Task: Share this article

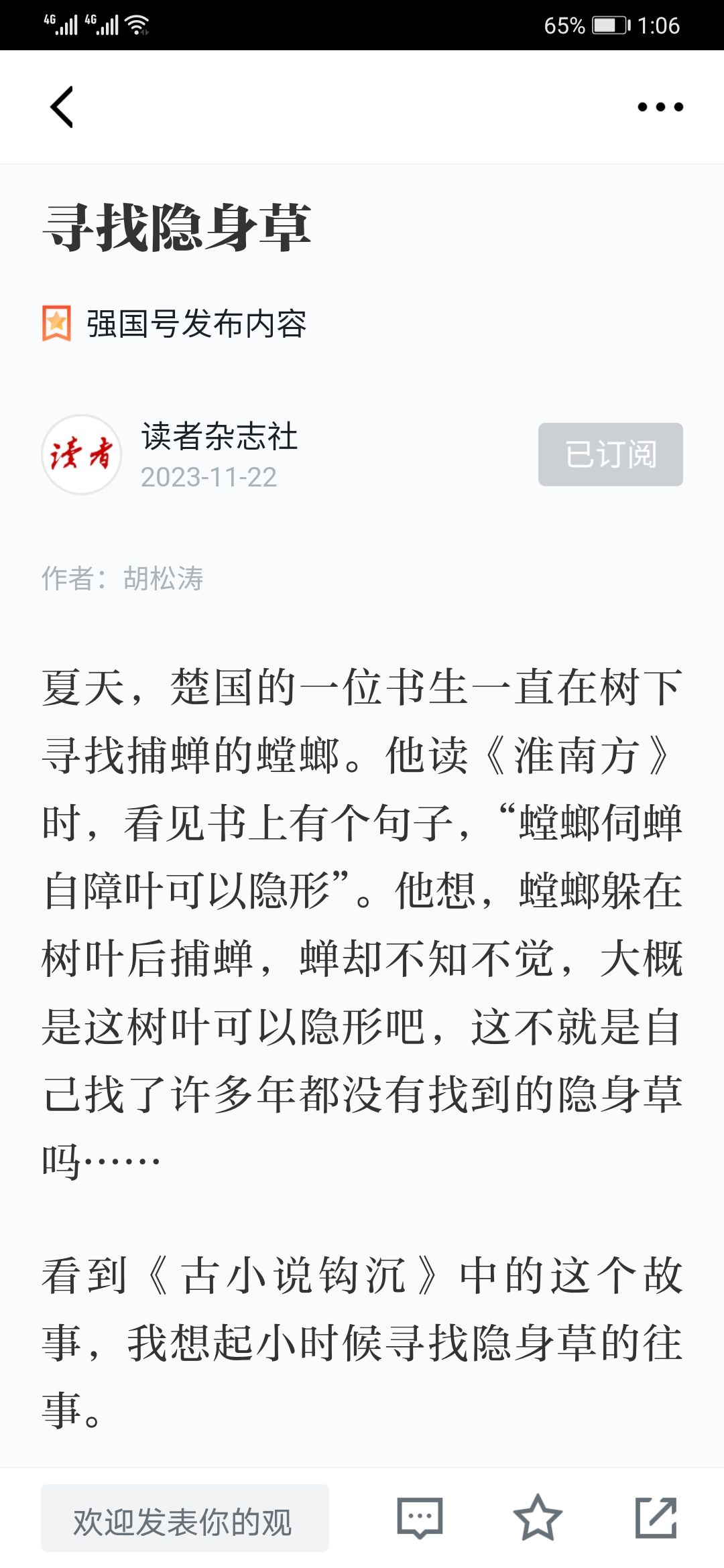Action: pos(656,1518)
